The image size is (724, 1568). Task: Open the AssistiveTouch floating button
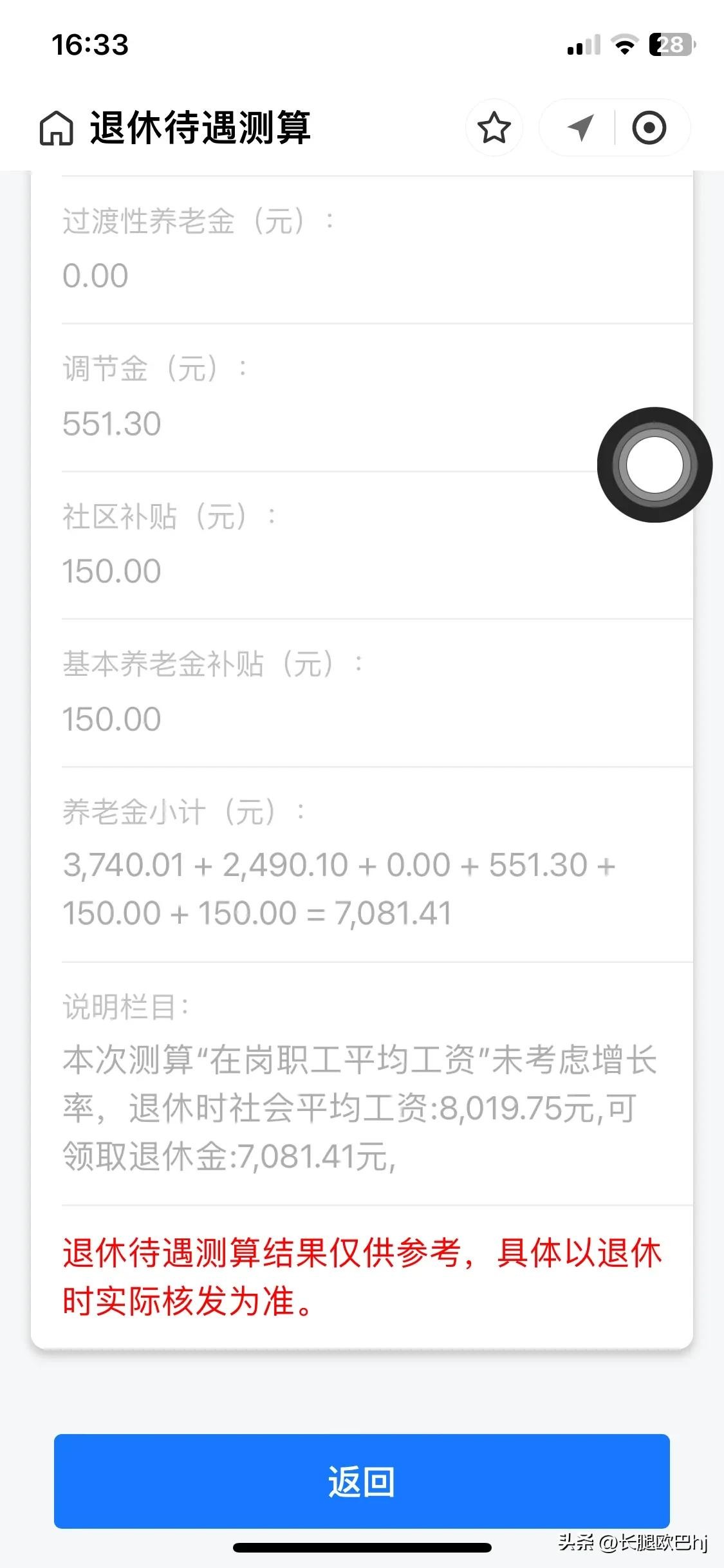click(x=654, y=464)
